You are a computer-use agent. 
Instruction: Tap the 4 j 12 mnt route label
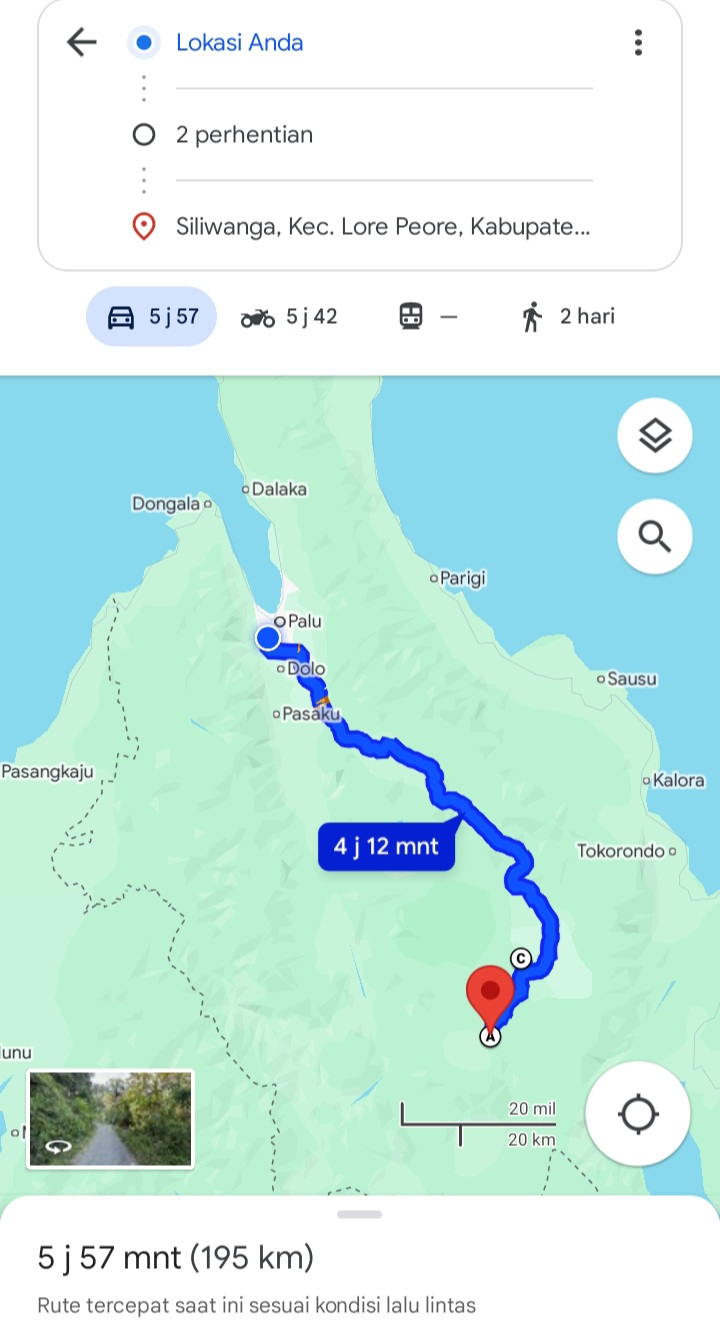click(x=386, y=846)
